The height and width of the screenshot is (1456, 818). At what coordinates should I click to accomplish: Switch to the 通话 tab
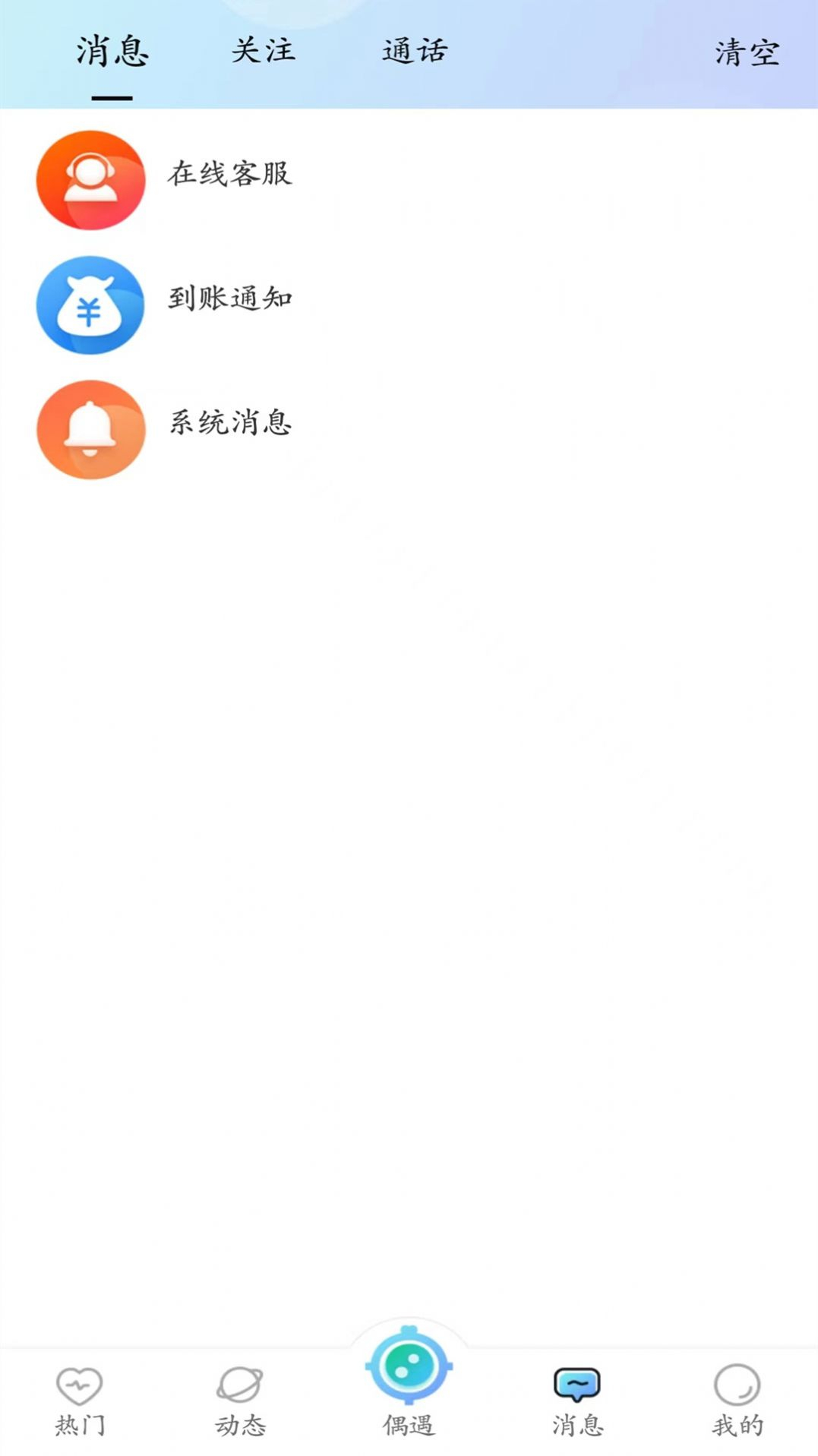(x=414, y=52)
